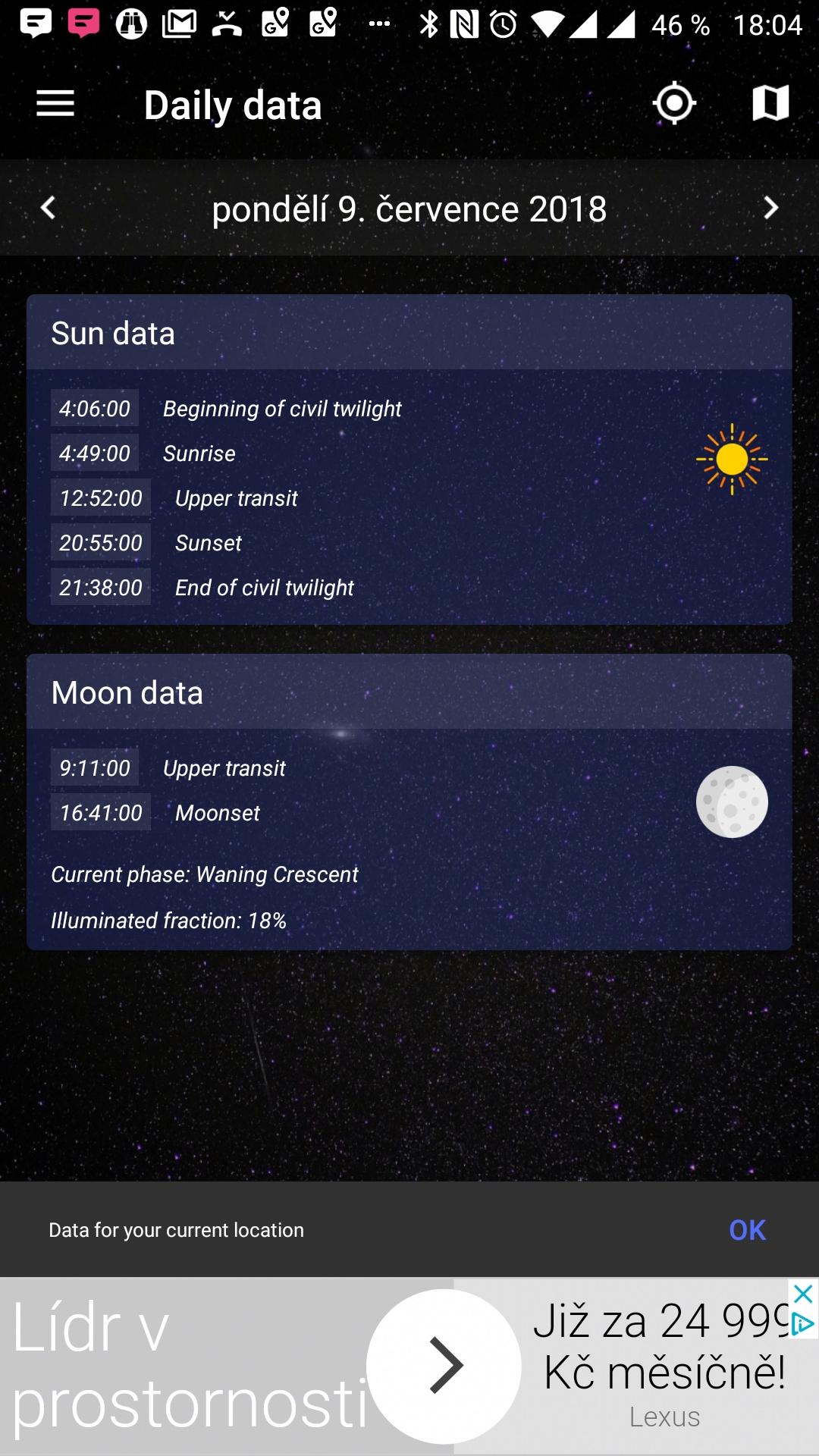Go to next day with right arrow
The height and width of the screenshot is (1456, 819).
tap(770, 208)
